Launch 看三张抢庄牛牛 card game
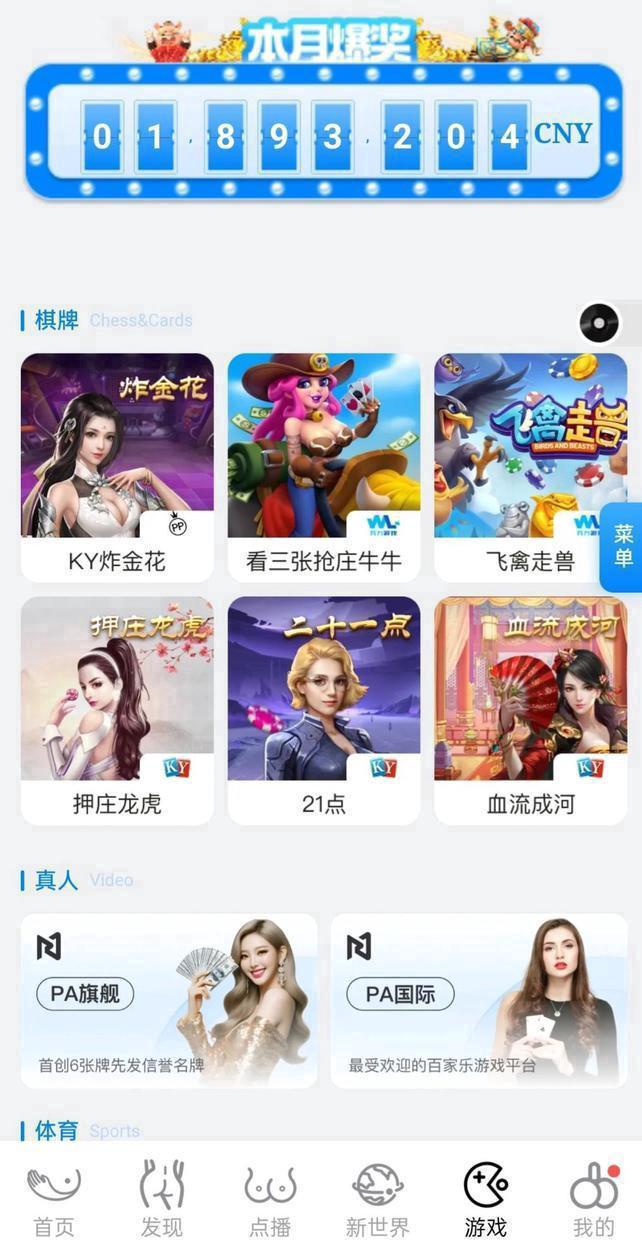Image resolution: width=642 pixels, height=1244 pixels. tap(324, 465)
